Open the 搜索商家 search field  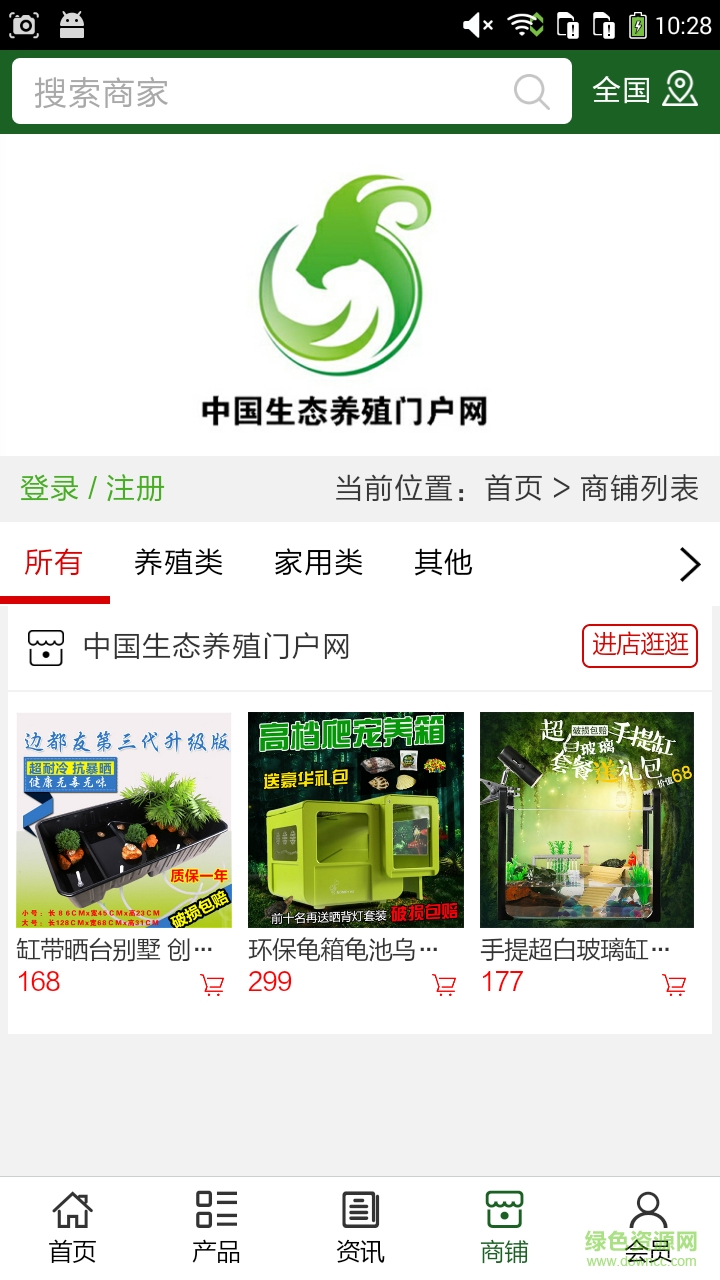pyautogui.click(x=260, y=92)
